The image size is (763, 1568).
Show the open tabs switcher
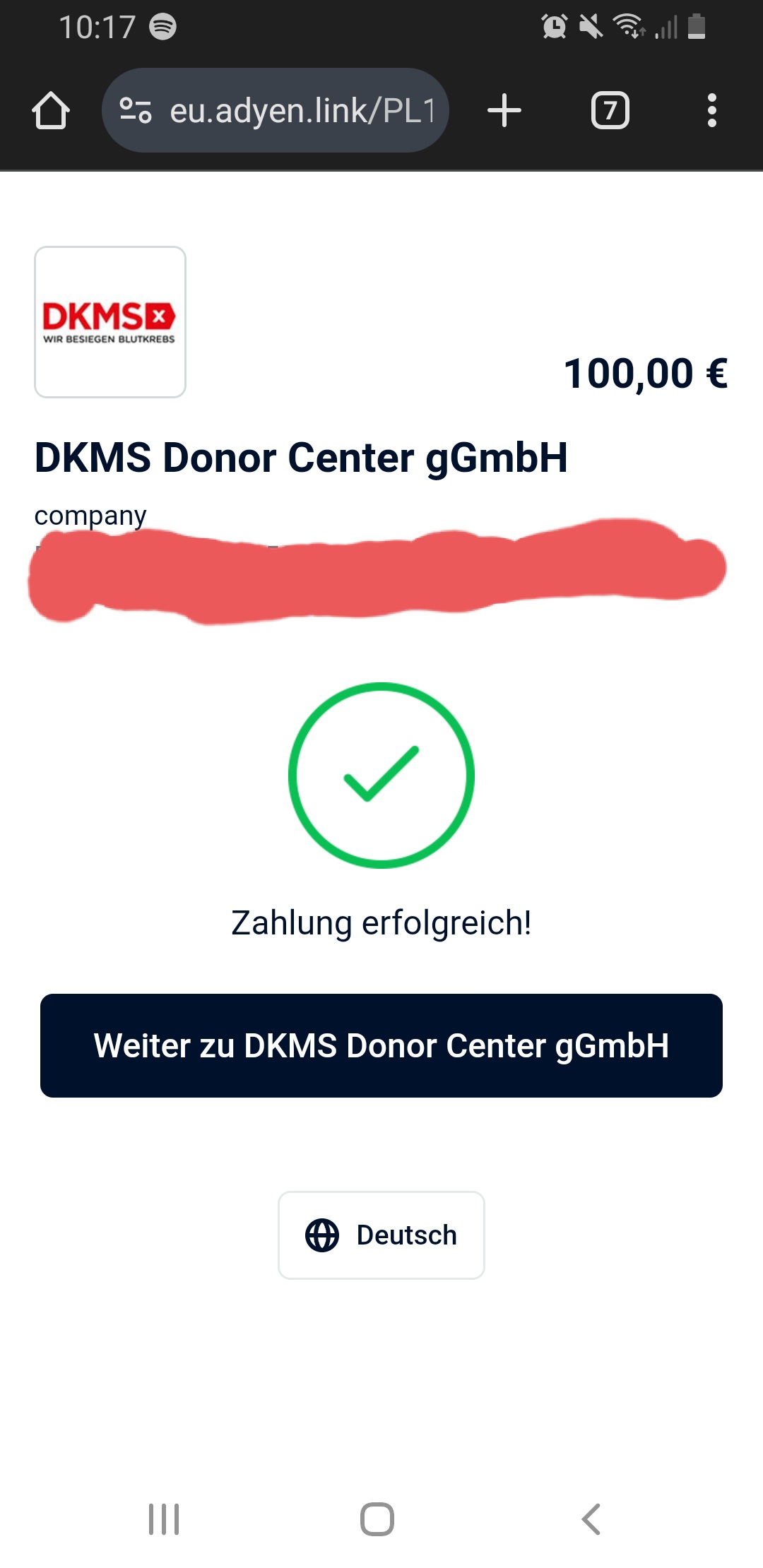[610, 111]
